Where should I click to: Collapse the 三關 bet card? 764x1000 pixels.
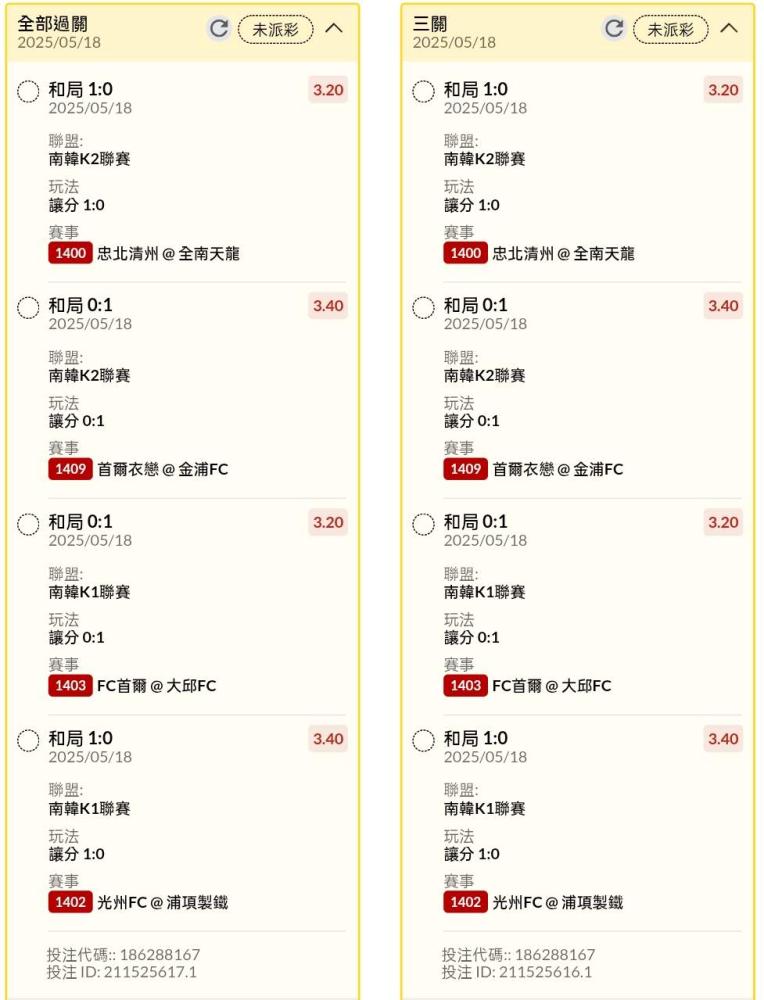(x=729, y=28)
